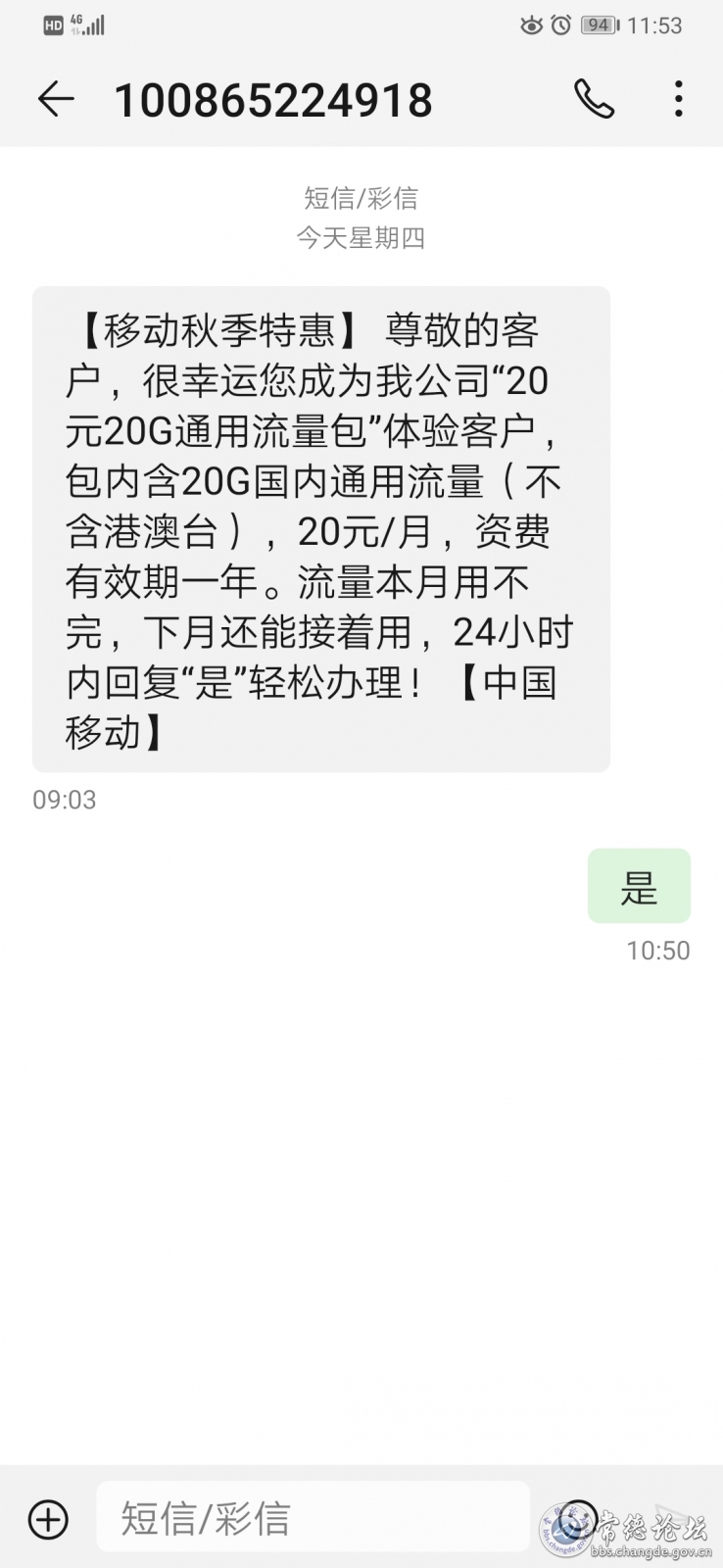Open the three-dot overflow menu
This screenshot has height=1568, width=723.
(x=678, y=99)
